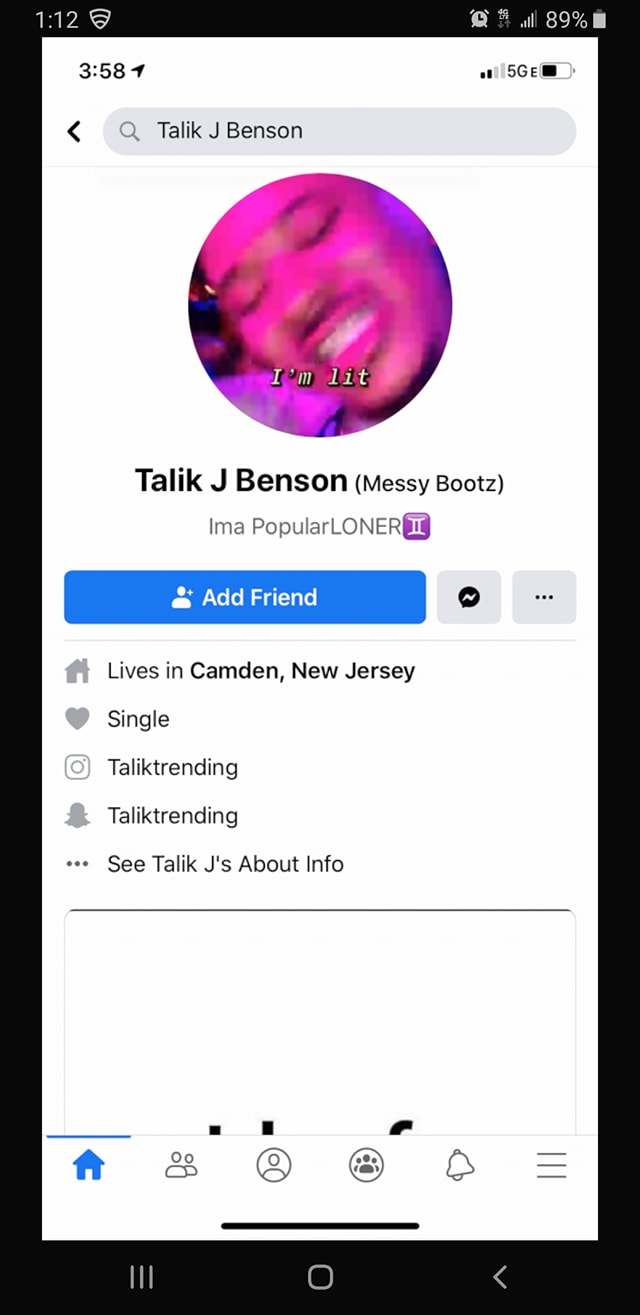Send a friend request with Add Friend
Screen dimensions: 640x1315
(x=245, y=597)
